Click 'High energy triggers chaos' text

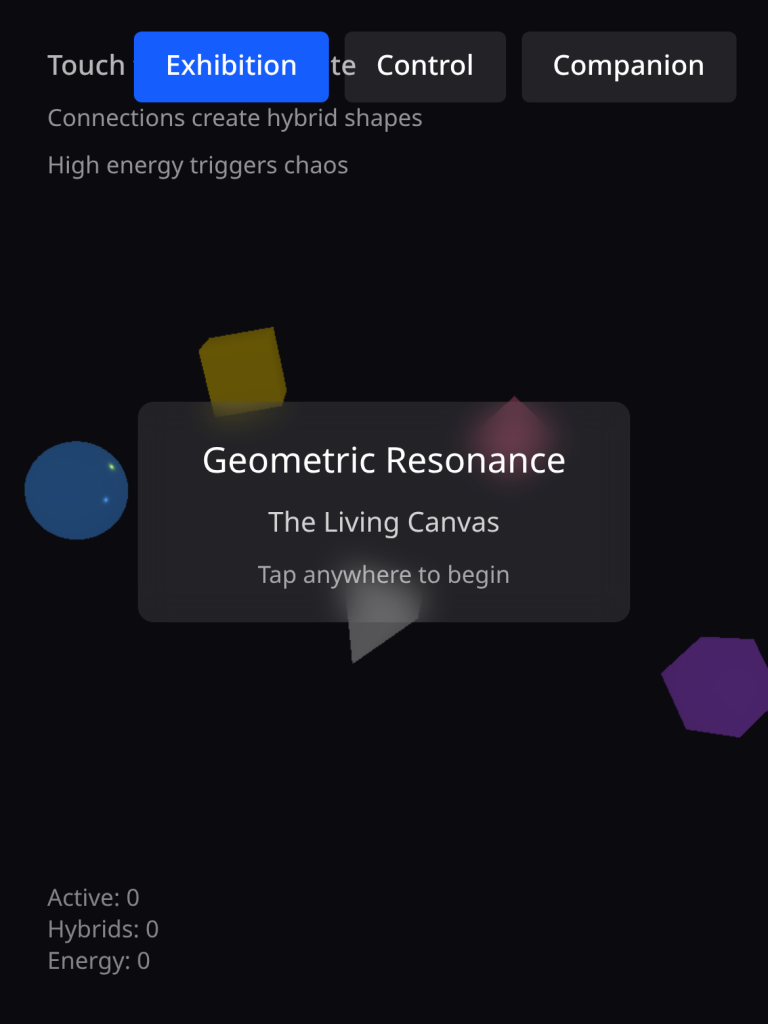coord(197,164)
